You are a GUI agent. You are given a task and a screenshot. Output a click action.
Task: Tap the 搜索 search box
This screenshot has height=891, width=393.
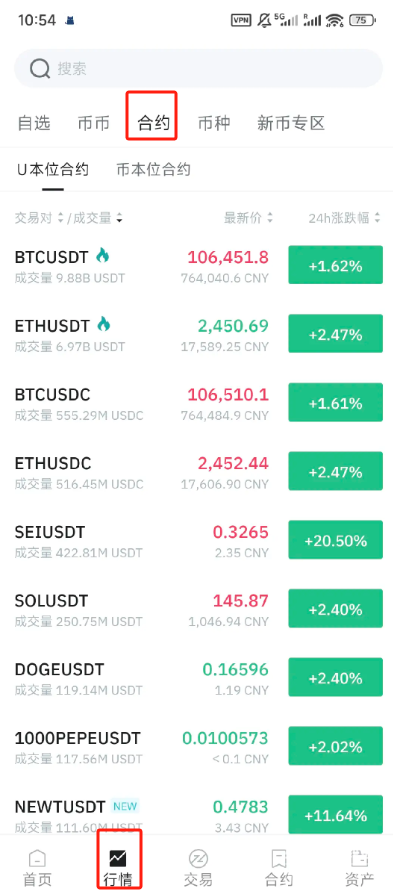point(198,69)
